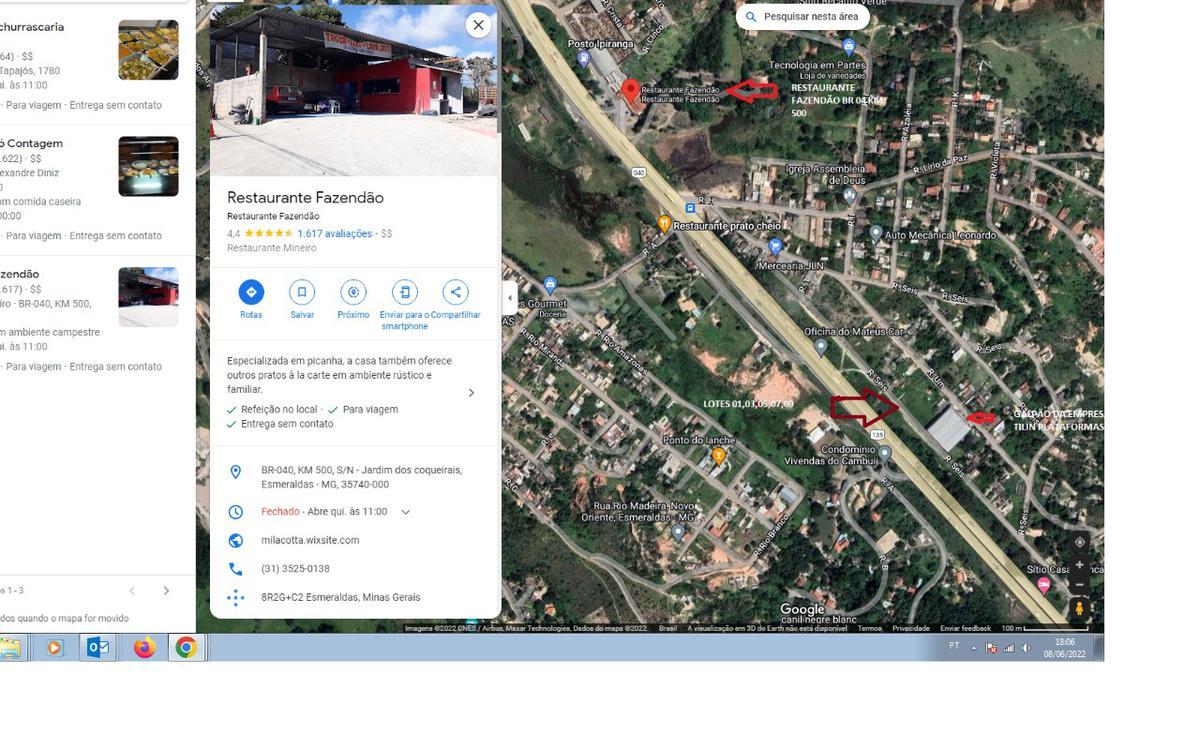Viewport: 1200px width, 750px height.
Task: Tap Pesquisar nesta área button
Action: [x=801, y=17]
